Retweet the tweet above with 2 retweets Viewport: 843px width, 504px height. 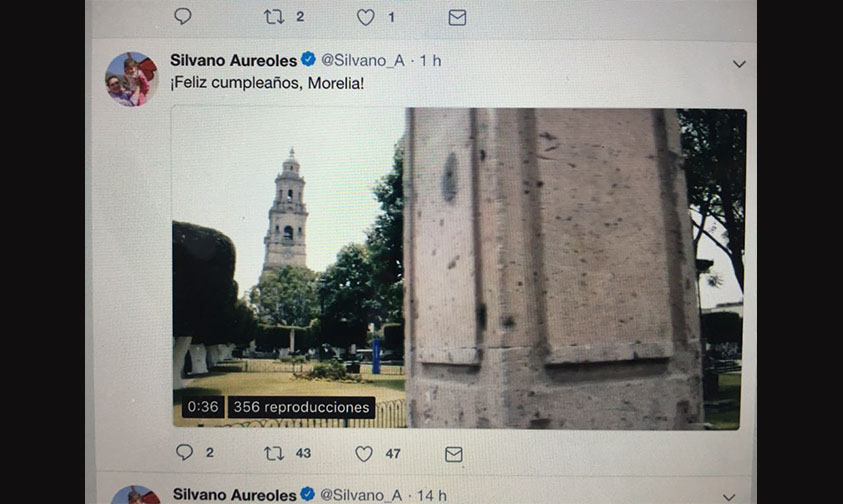pos(274,17)
